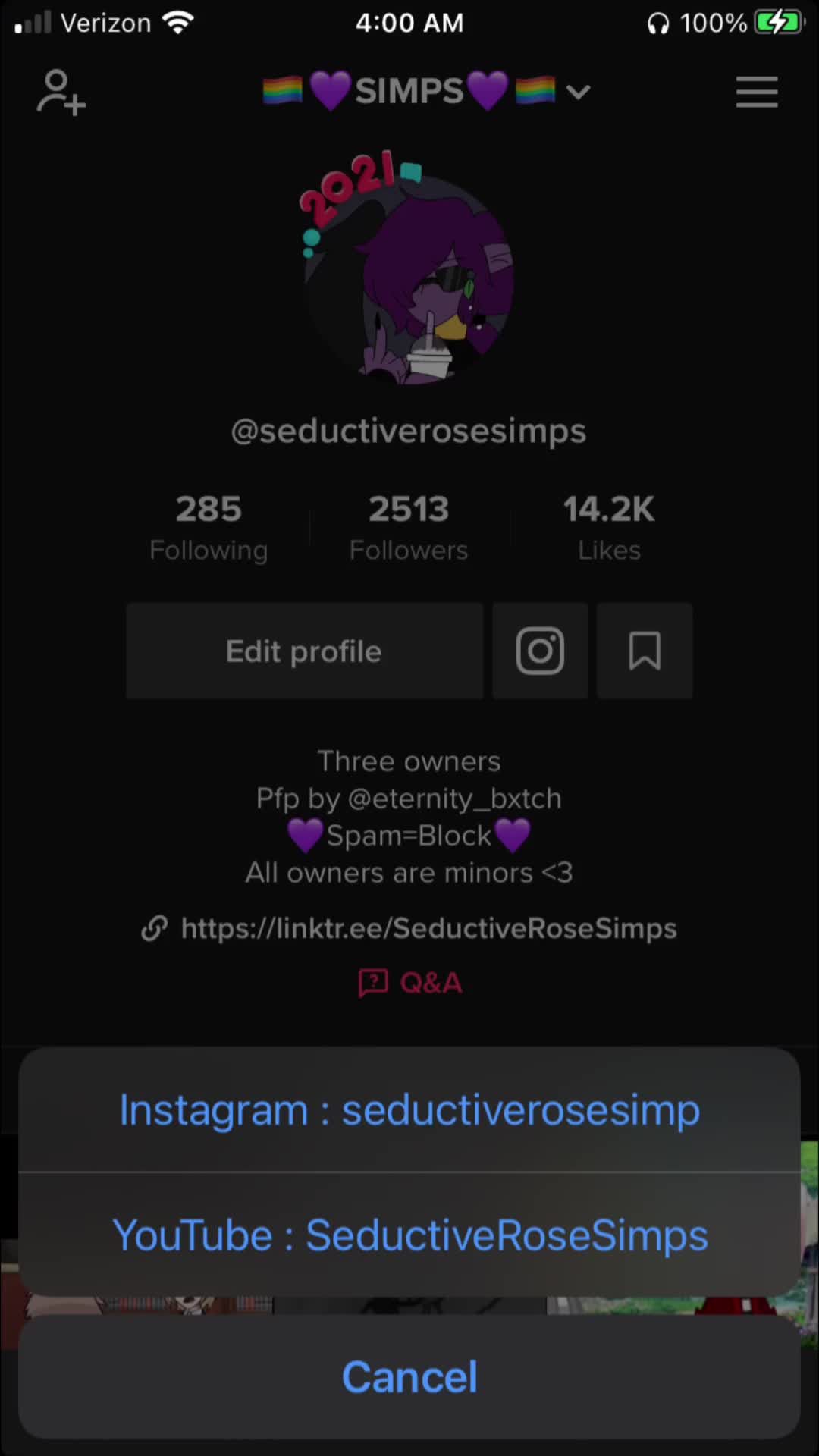
Task: Select YouTube : SeductiveRoseSimps option
Action: [x=409, y=1235]
